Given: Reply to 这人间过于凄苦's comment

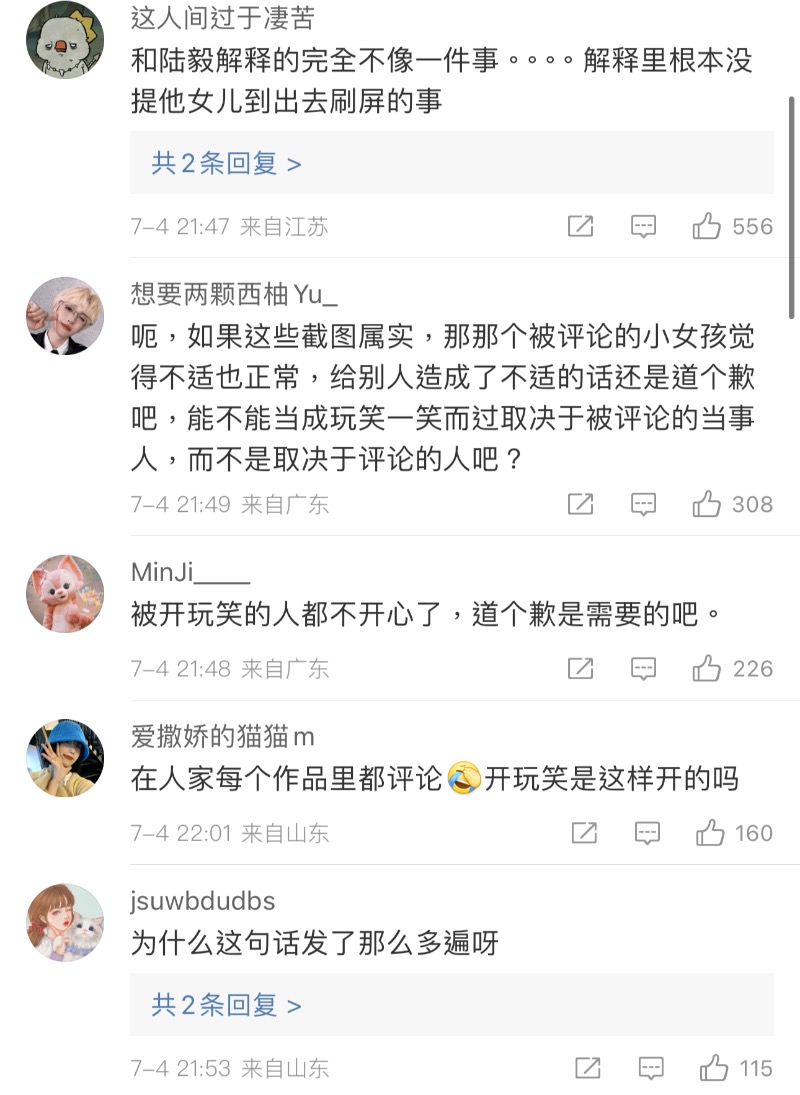Looking at the screenshot, I should pos(644,227).
